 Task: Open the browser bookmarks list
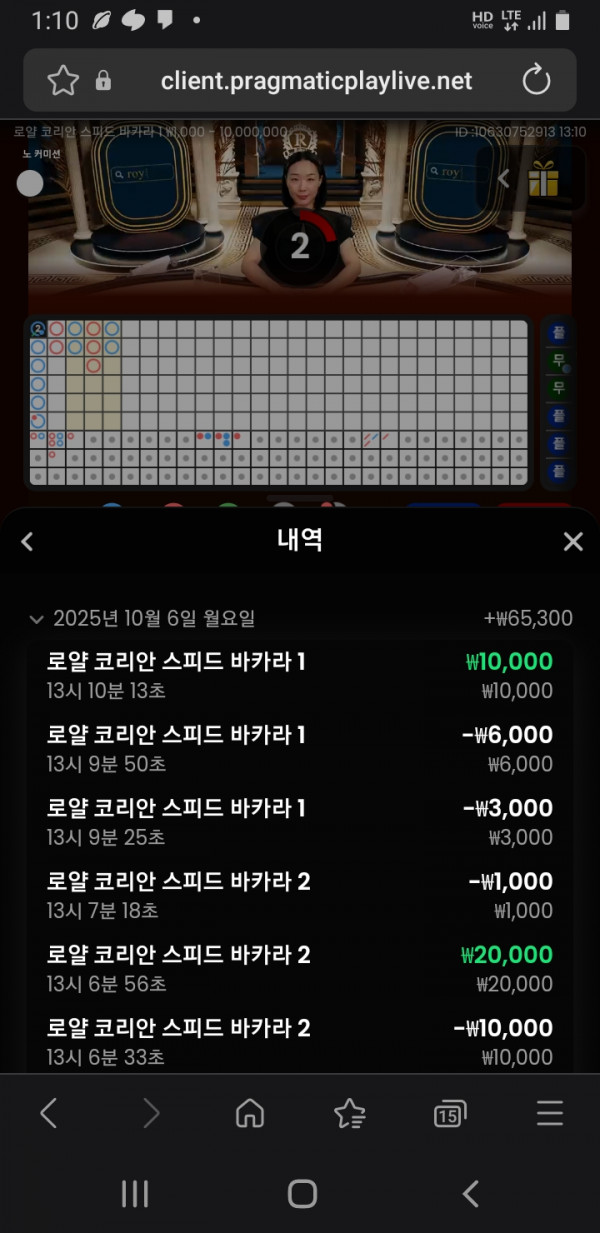point(349,1113)
